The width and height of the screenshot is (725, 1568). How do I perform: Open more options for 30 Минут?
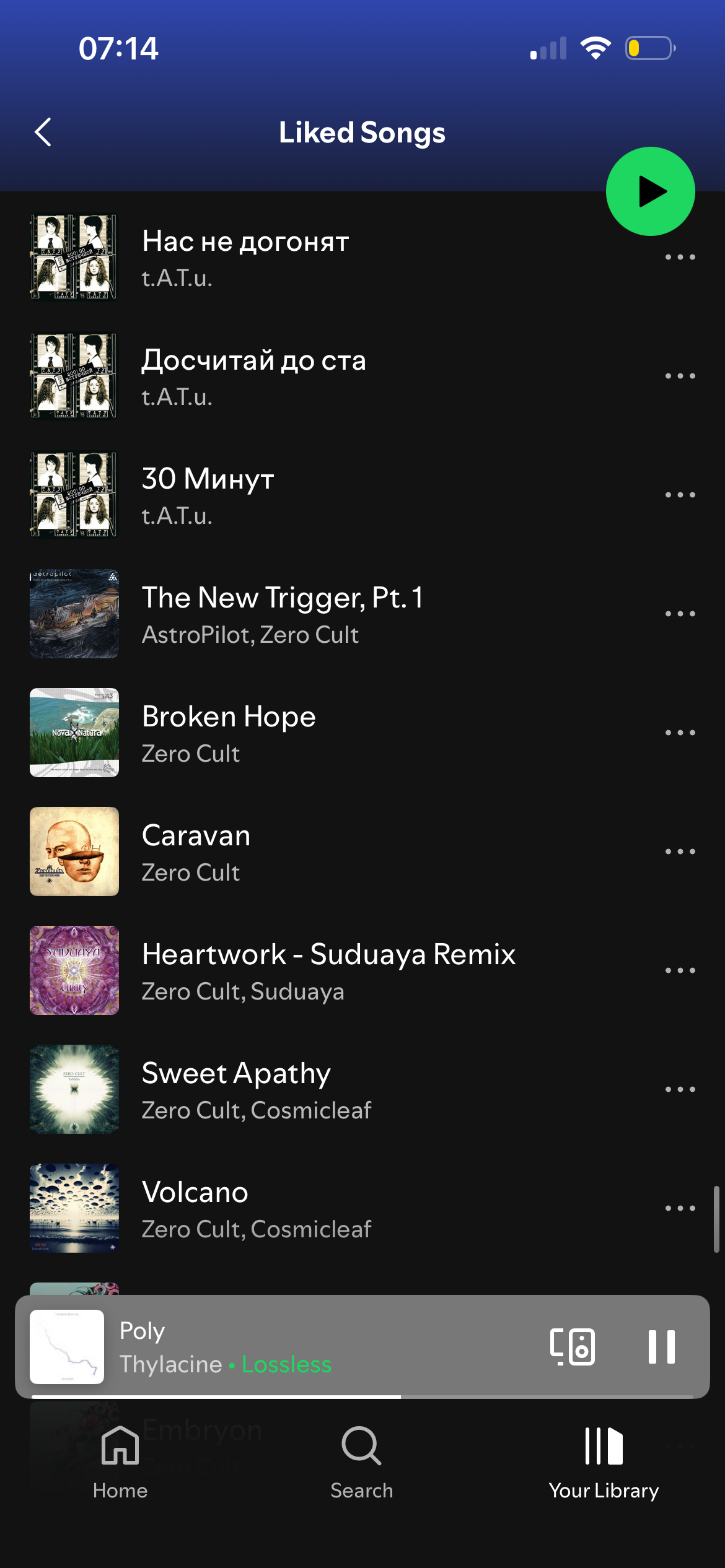(x=680, y=495)
